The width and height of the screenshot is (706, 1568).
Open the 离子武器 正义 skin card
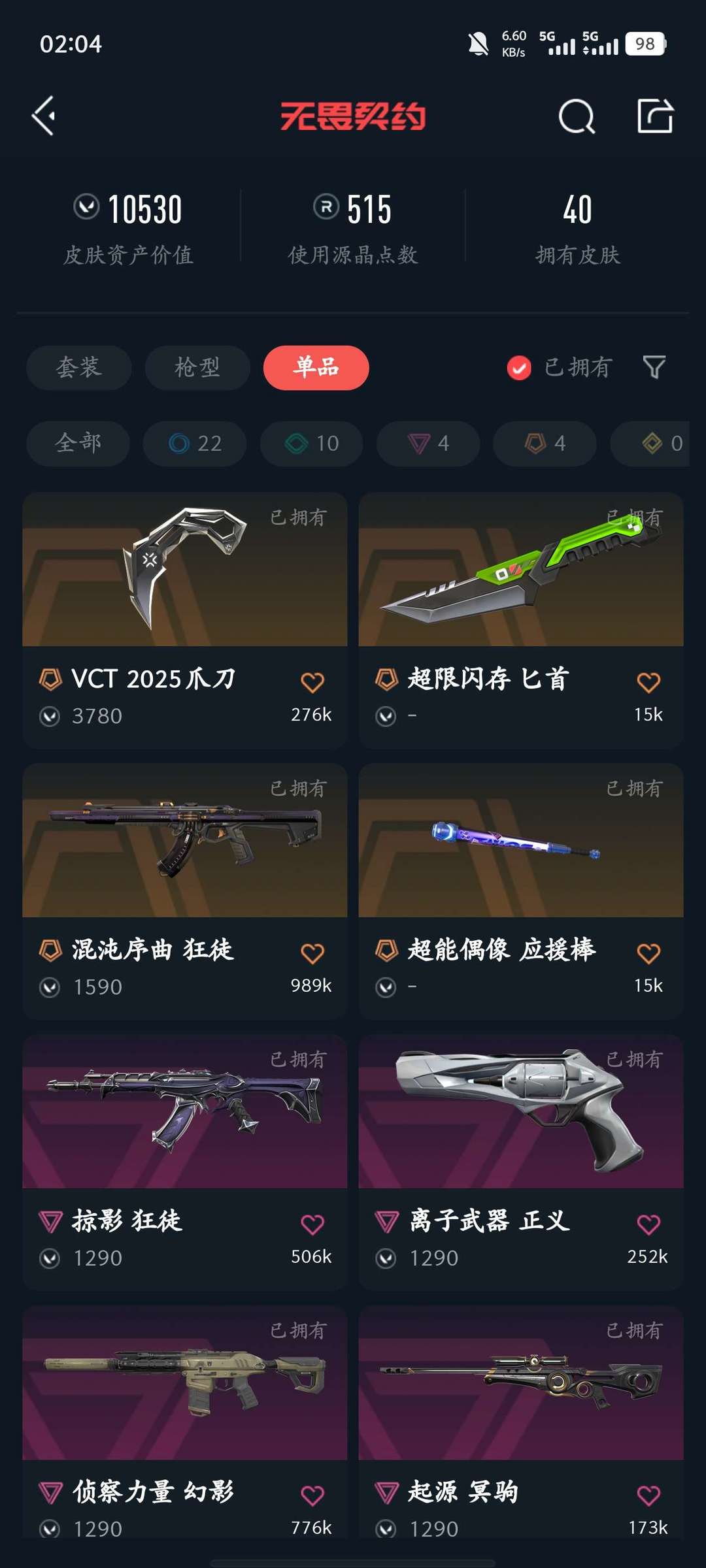521,1163
